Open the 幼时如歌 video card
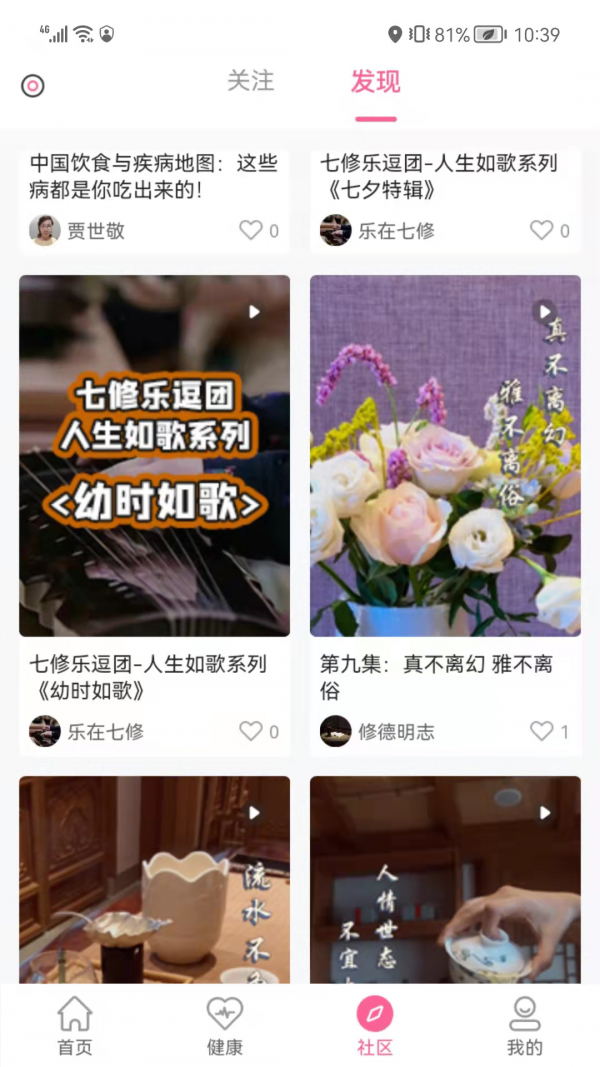 pos(154,456)
